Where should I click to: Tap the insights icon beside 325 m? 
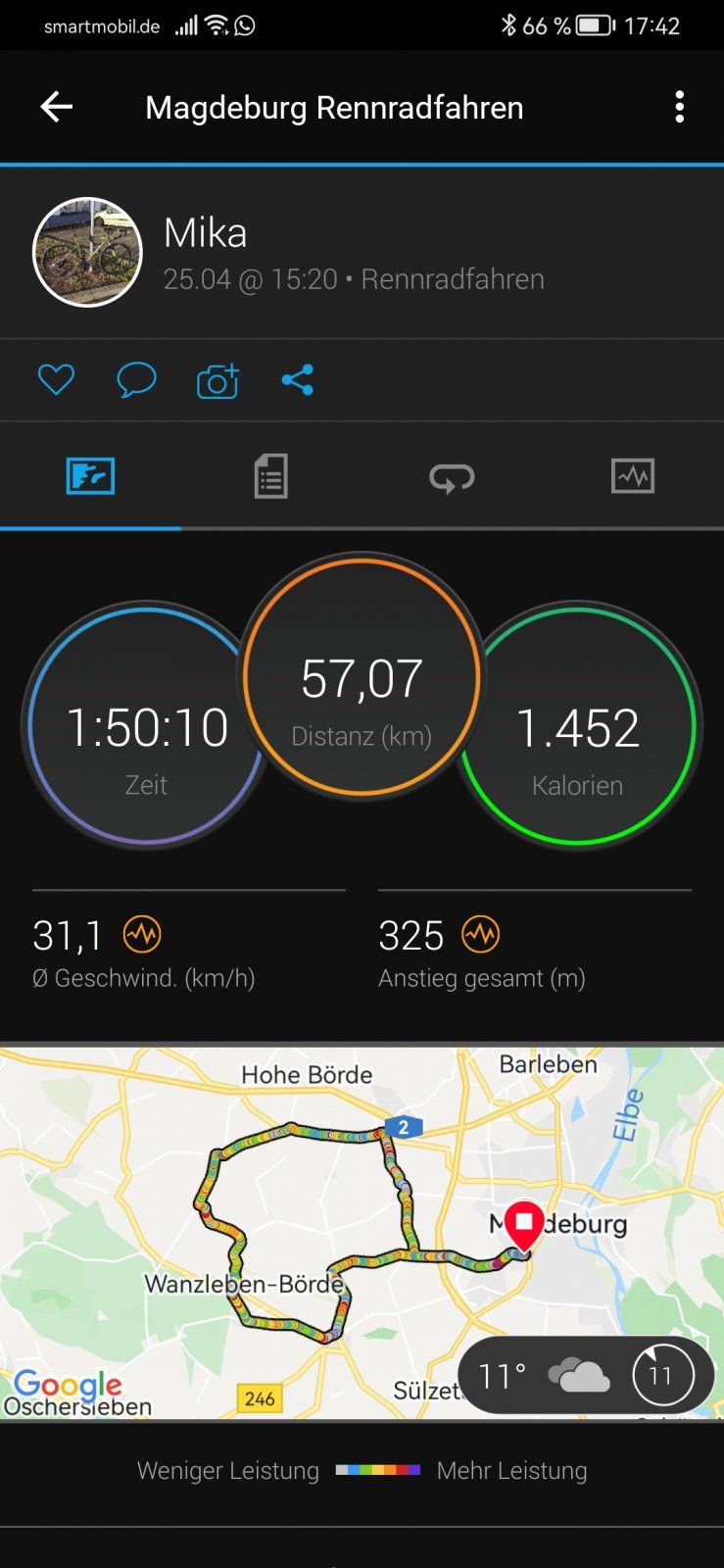(480, 934)
